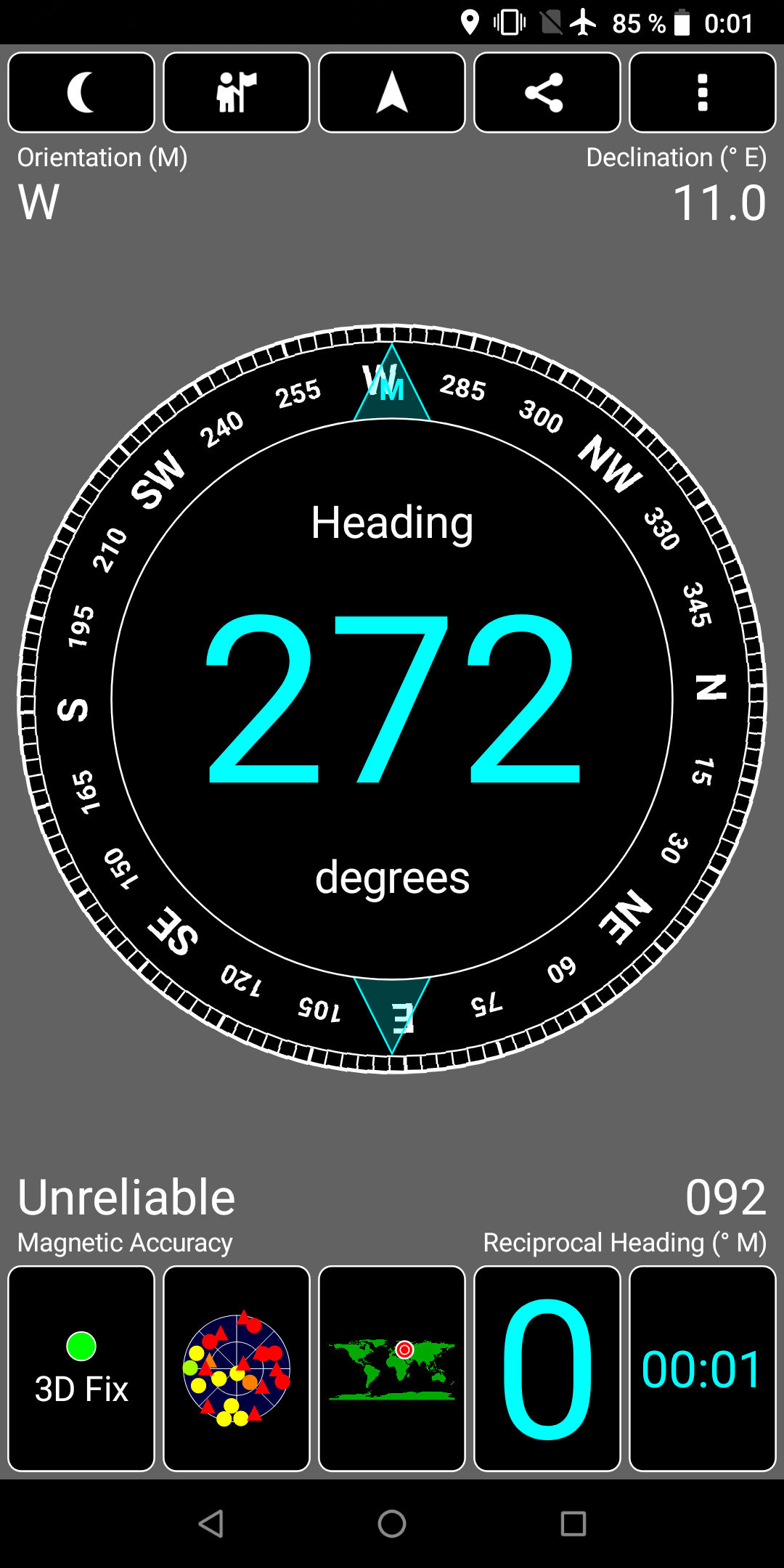Go back with the system back button
This screenshot has width=784, height=1568.
coord(211,1524)
